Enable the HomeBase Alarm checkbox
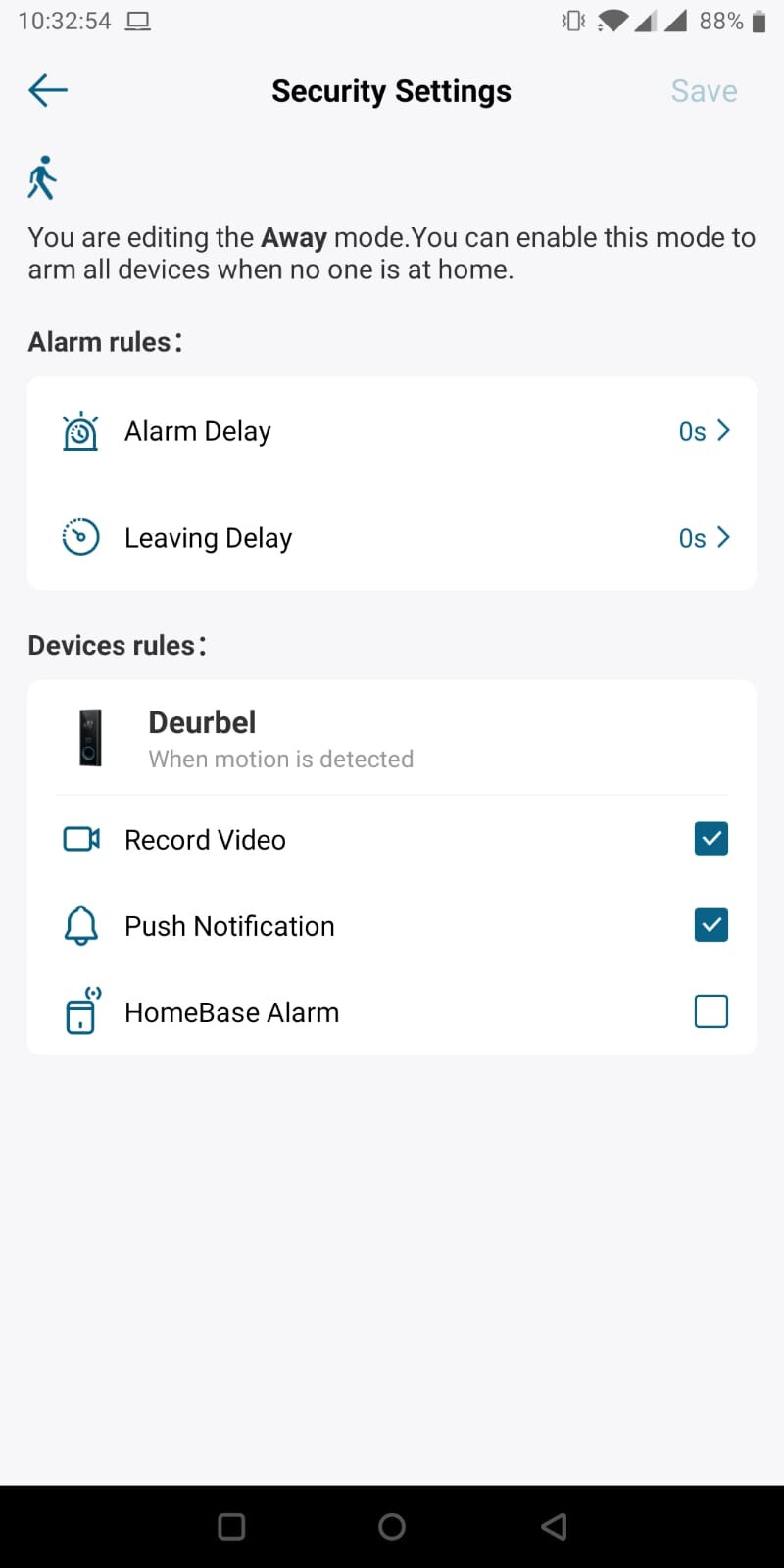784x1568 pixels. 710,1011
